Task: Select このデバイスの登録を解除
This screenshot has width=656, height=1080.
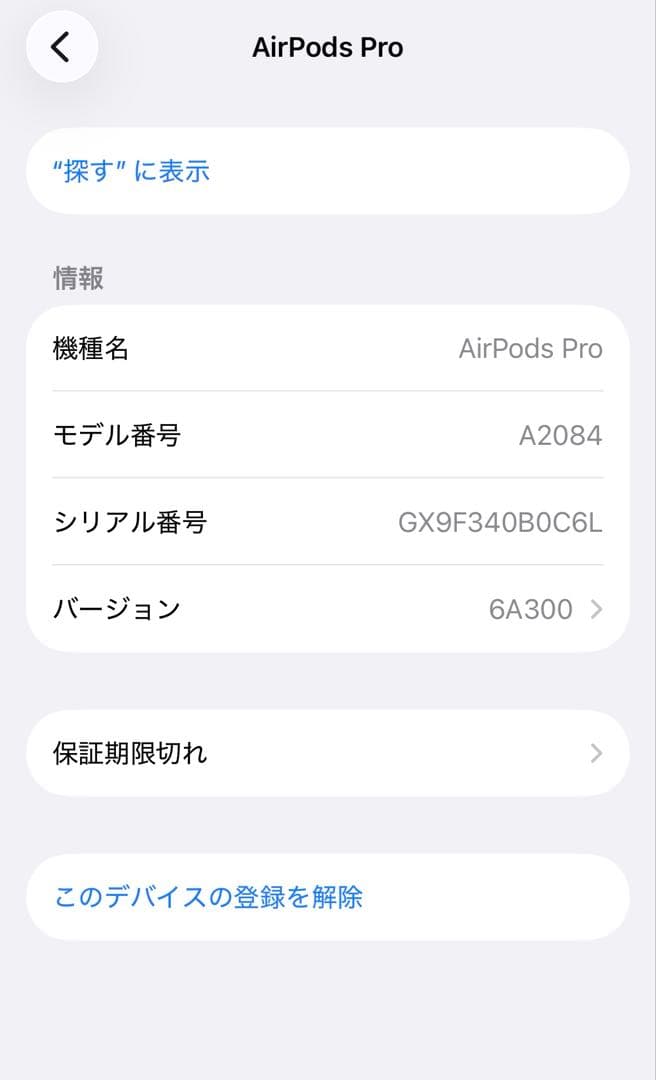Action: (208, 897)
